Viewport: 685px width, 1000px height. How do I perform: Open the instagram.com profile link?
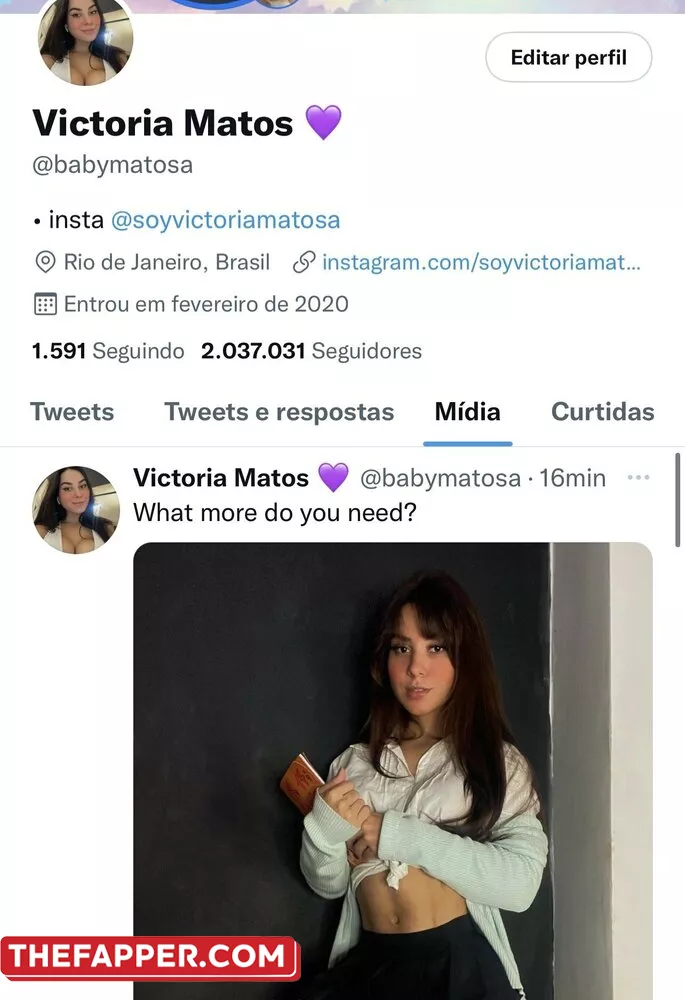[480, 263]
